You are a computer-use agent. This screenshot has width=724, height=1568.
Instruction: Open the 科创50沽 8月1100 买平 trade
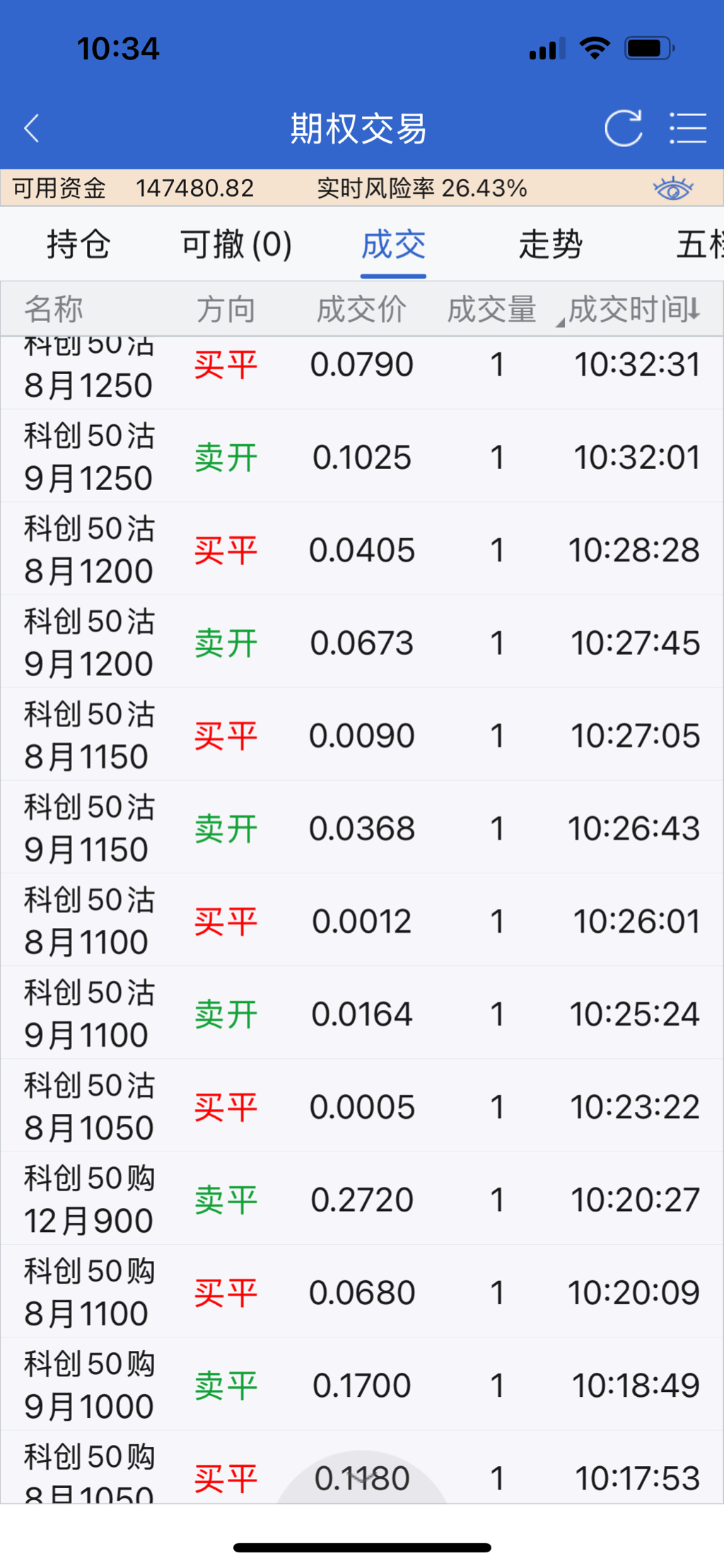(x=362, y=920)
